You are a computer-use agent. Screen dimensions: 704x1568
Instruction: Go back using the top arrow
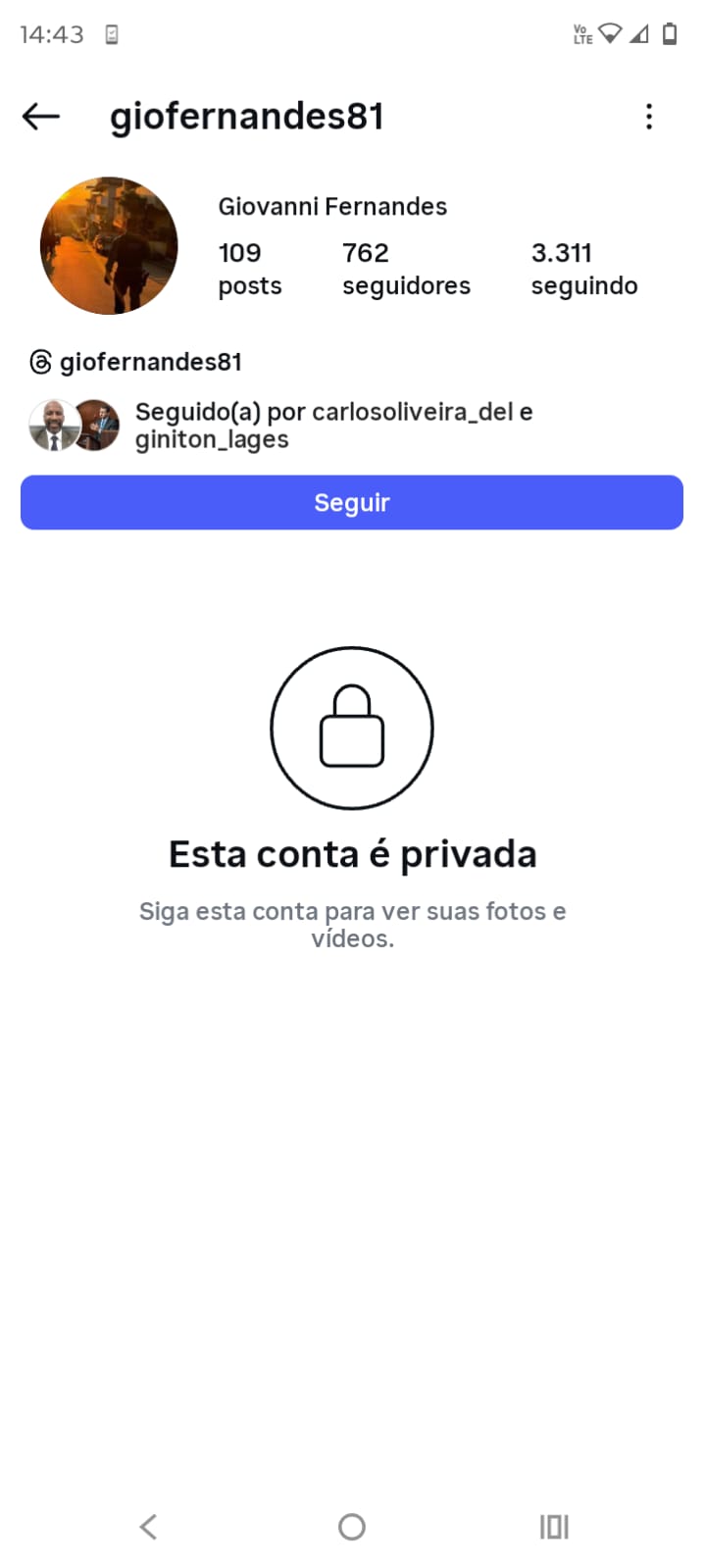click(x=41, y=117)
